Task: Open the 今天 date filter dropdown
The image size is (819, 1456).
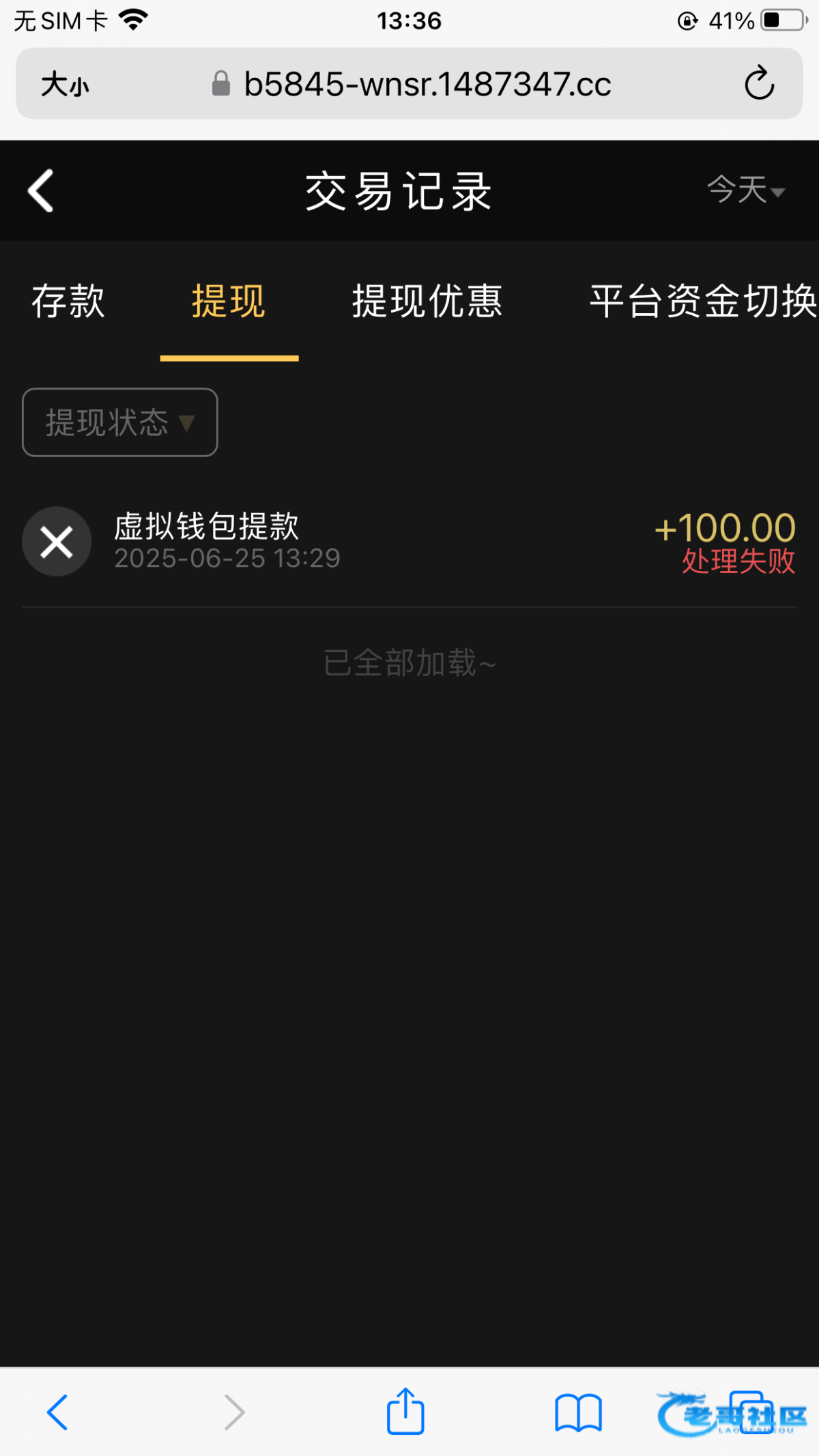Action: pos(745,190)
